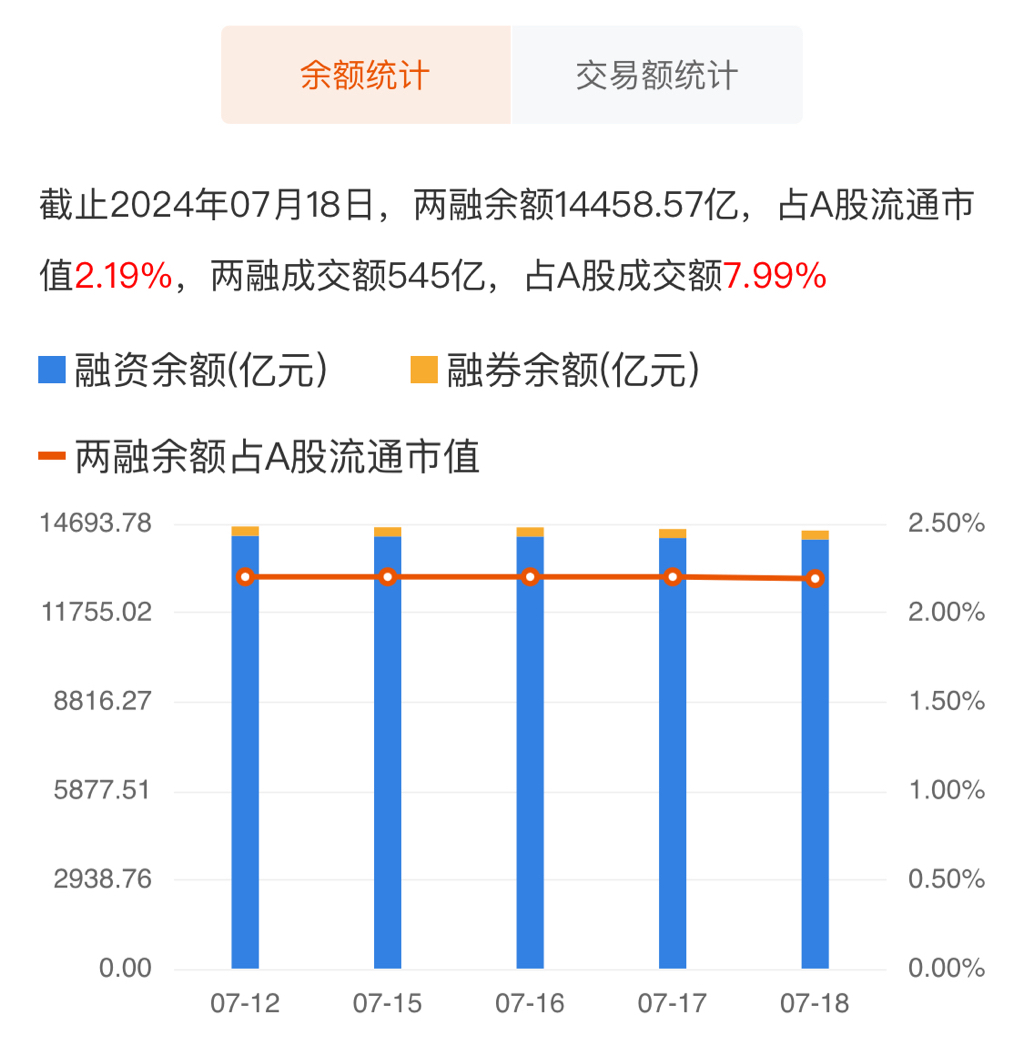This screenshot has width=1024, height=1046.
Task: Tap the 07-12 bar in the chart
Action: click(245, 747)
